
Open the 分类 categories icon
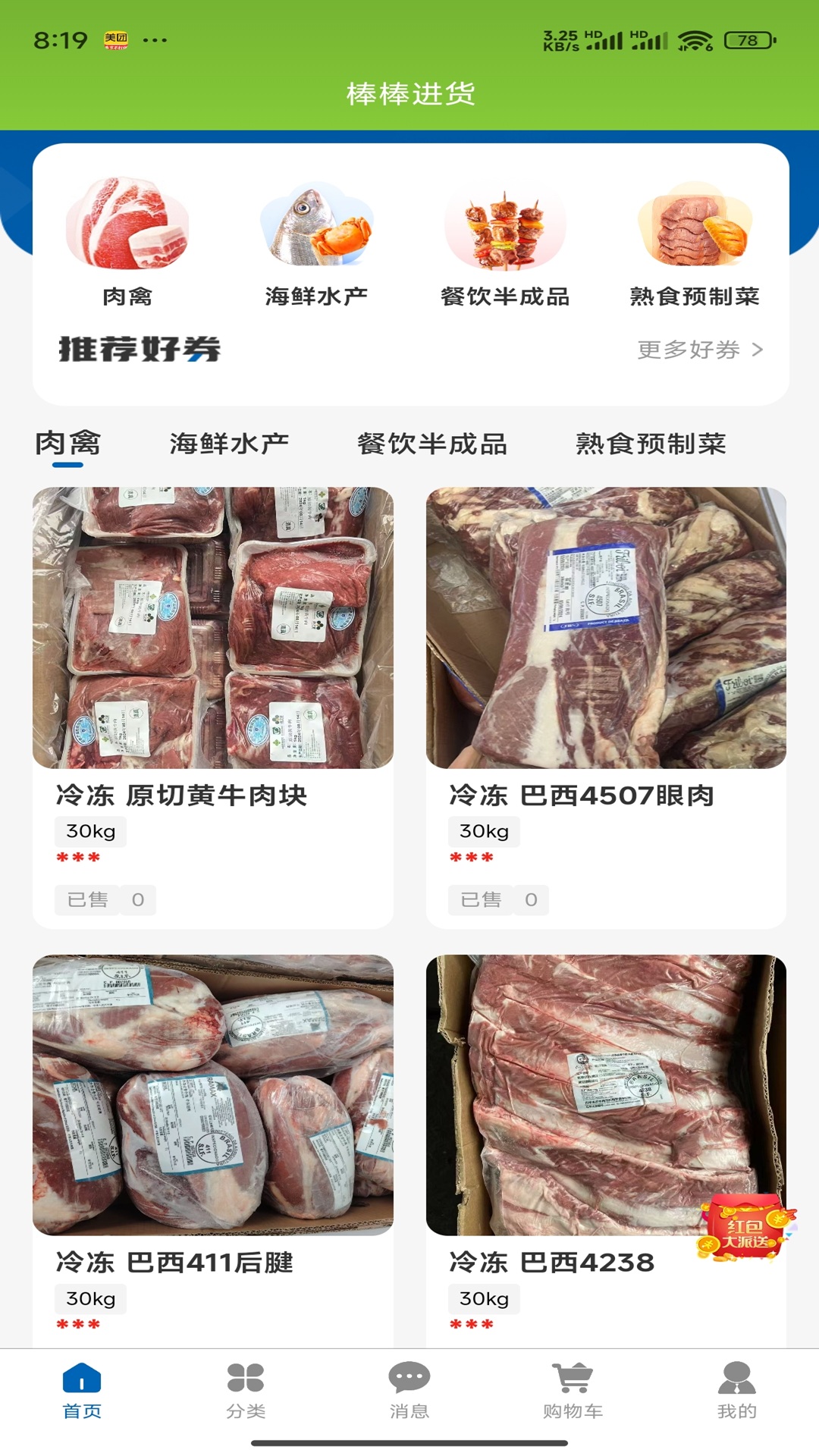(245, 1395)
